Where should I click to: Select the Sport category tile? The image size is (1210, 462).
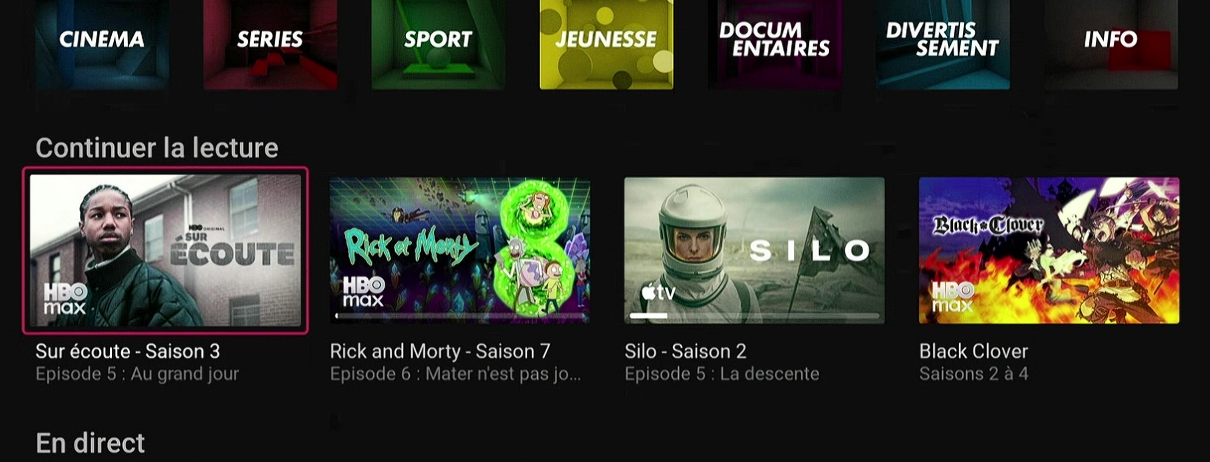coord(438,42)
